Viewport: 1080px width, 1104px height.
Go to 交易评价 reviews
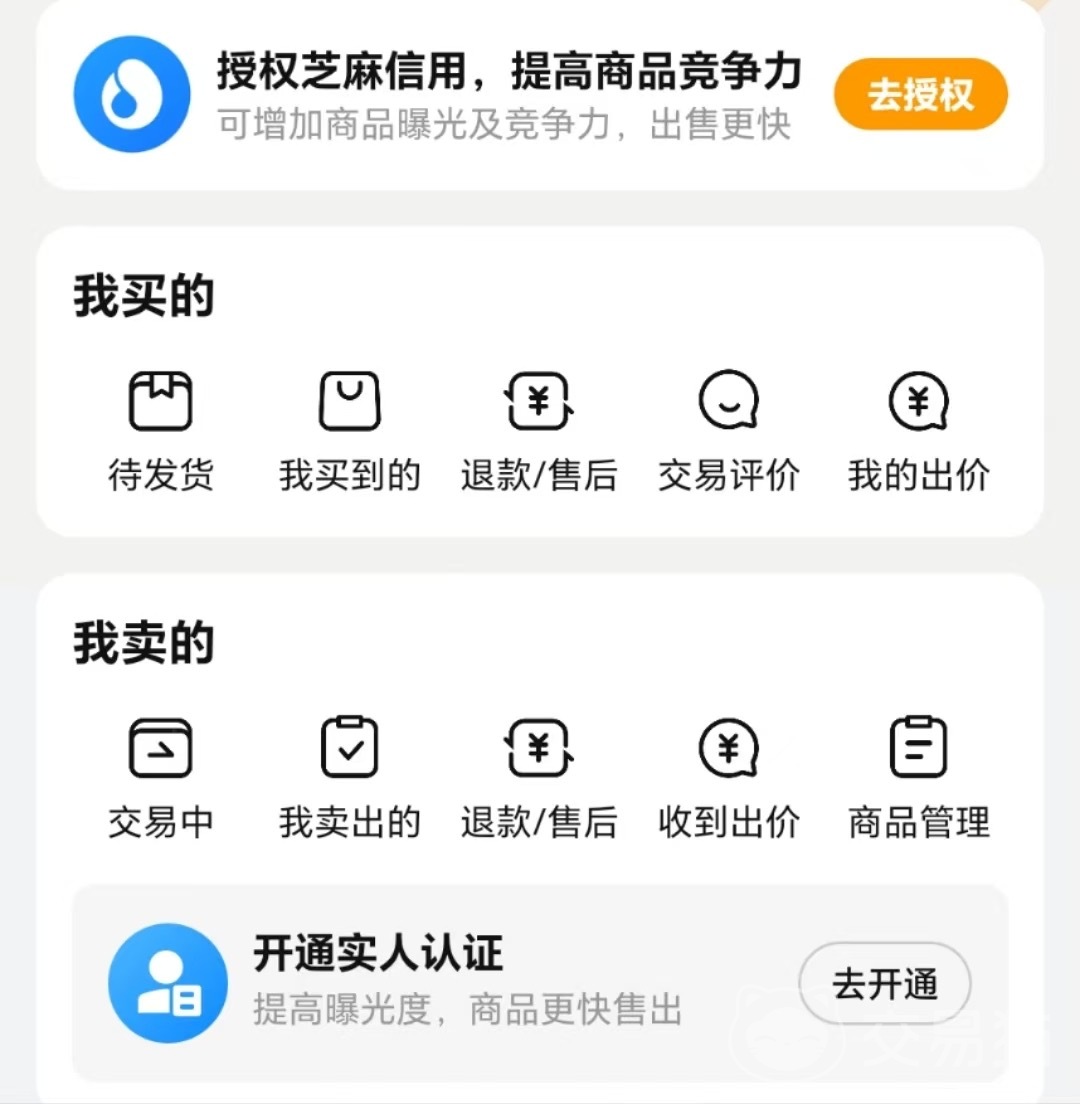tap(728, 428)
